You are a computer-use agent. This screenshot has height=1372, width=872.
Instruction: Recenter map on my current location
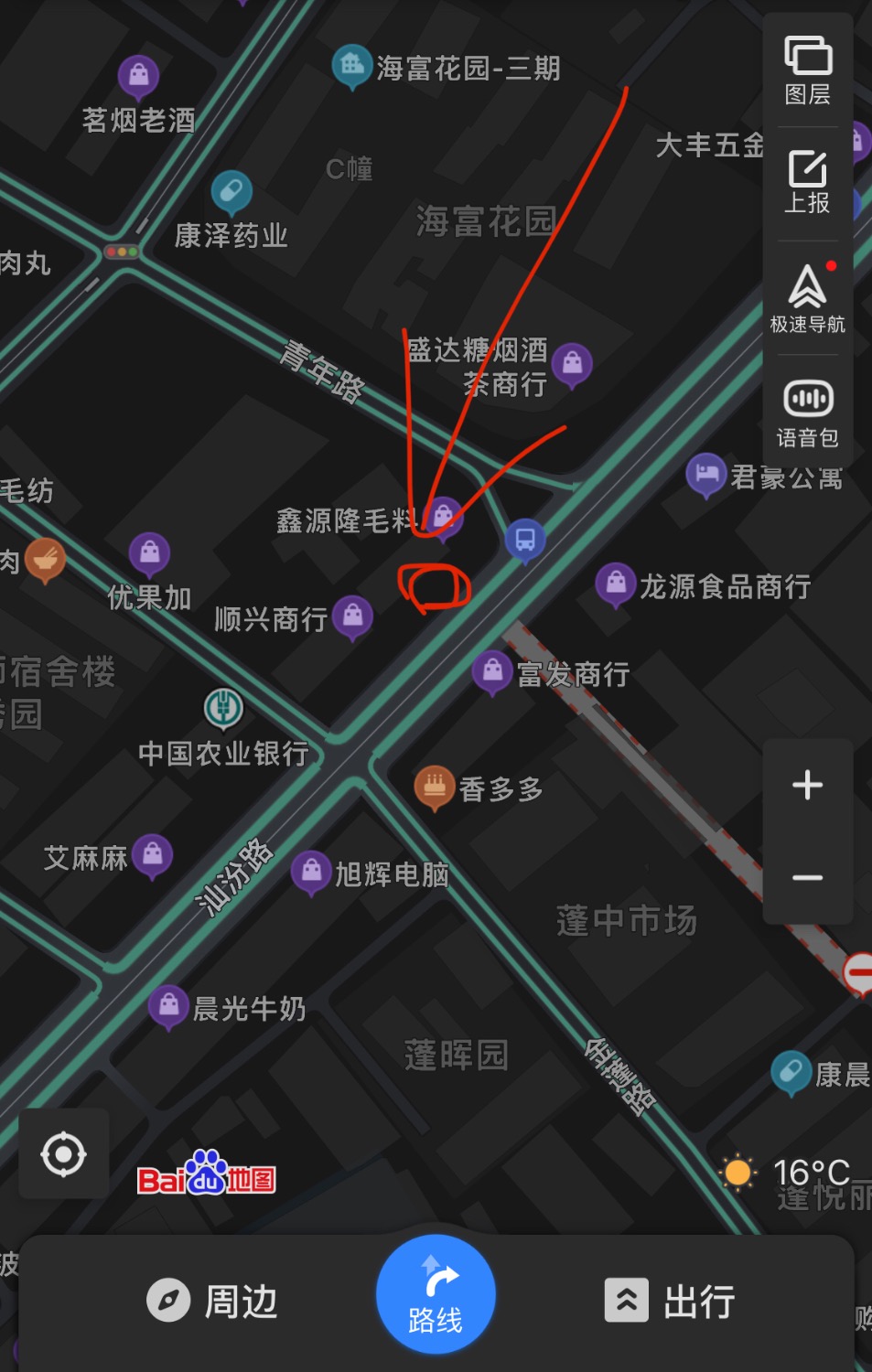coord(64,1154)
